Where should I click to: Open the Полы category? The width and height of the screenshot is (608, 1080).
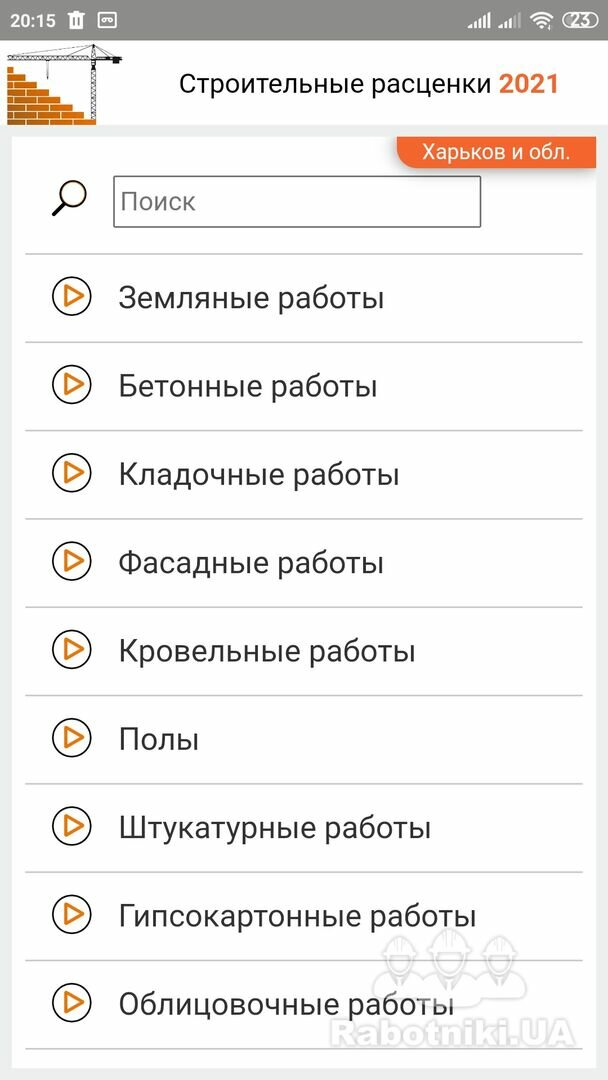[304, 739]
